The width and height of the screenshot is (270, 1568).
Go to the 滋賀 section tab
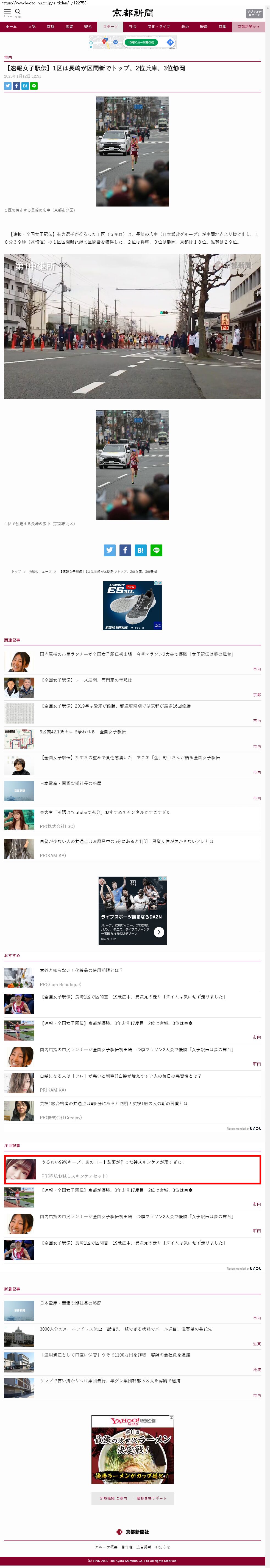[69, 27]
